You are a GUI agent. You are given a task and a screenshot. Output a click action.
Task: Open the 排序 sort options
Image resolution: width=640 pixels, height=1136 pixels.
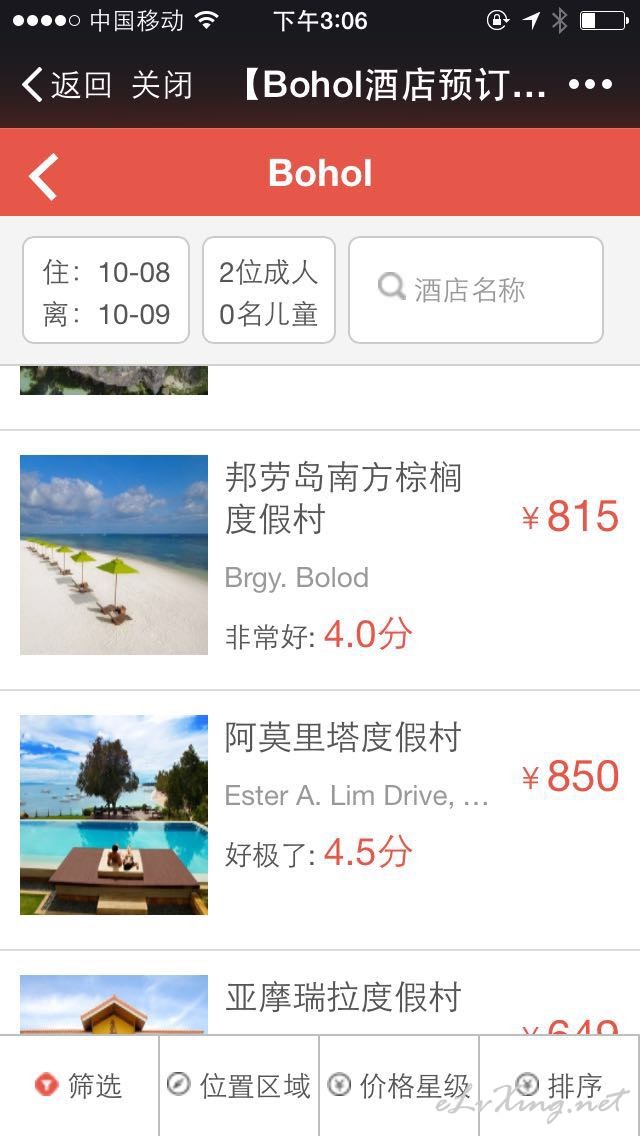pos(560,1086)
